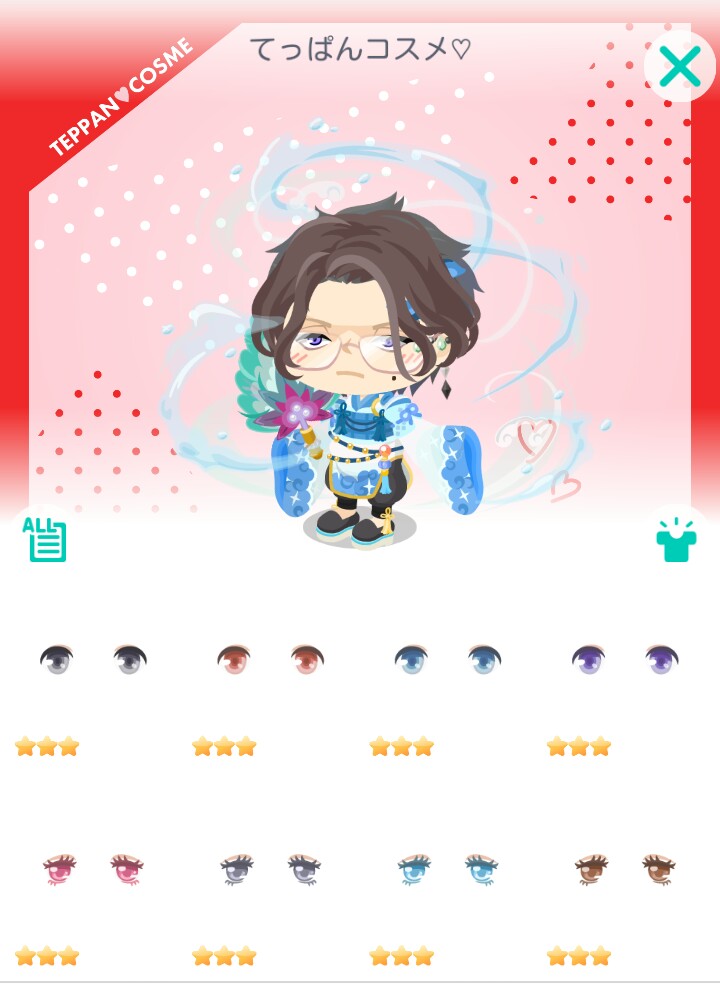This screenshot has height=986, width=720.
Task: Open the ALL items list icon
Action: [x=45, y=540]
